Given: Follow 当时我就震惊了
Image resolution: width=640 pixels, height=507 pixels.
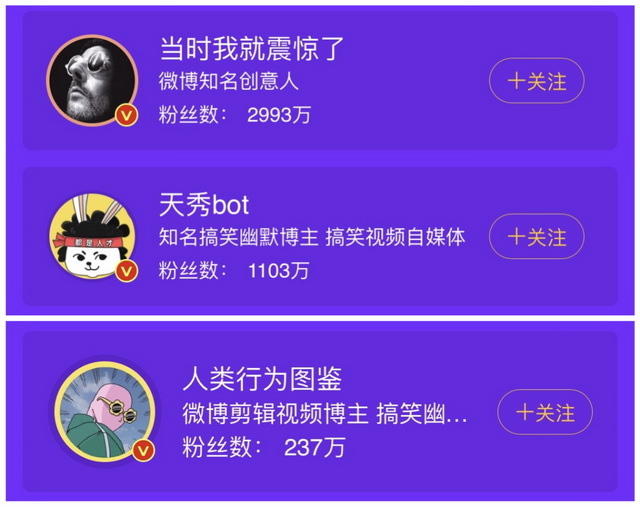Looking at the screenshot, I should (x=536, y=82).
